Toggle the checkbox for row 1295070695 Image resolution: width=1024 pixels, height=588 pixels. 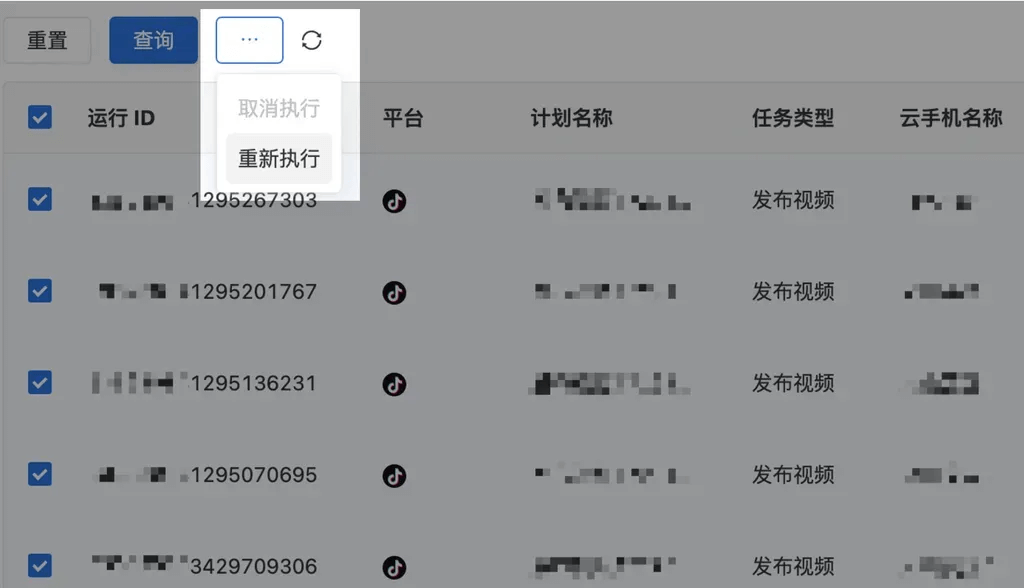click(x=40, y=474)
